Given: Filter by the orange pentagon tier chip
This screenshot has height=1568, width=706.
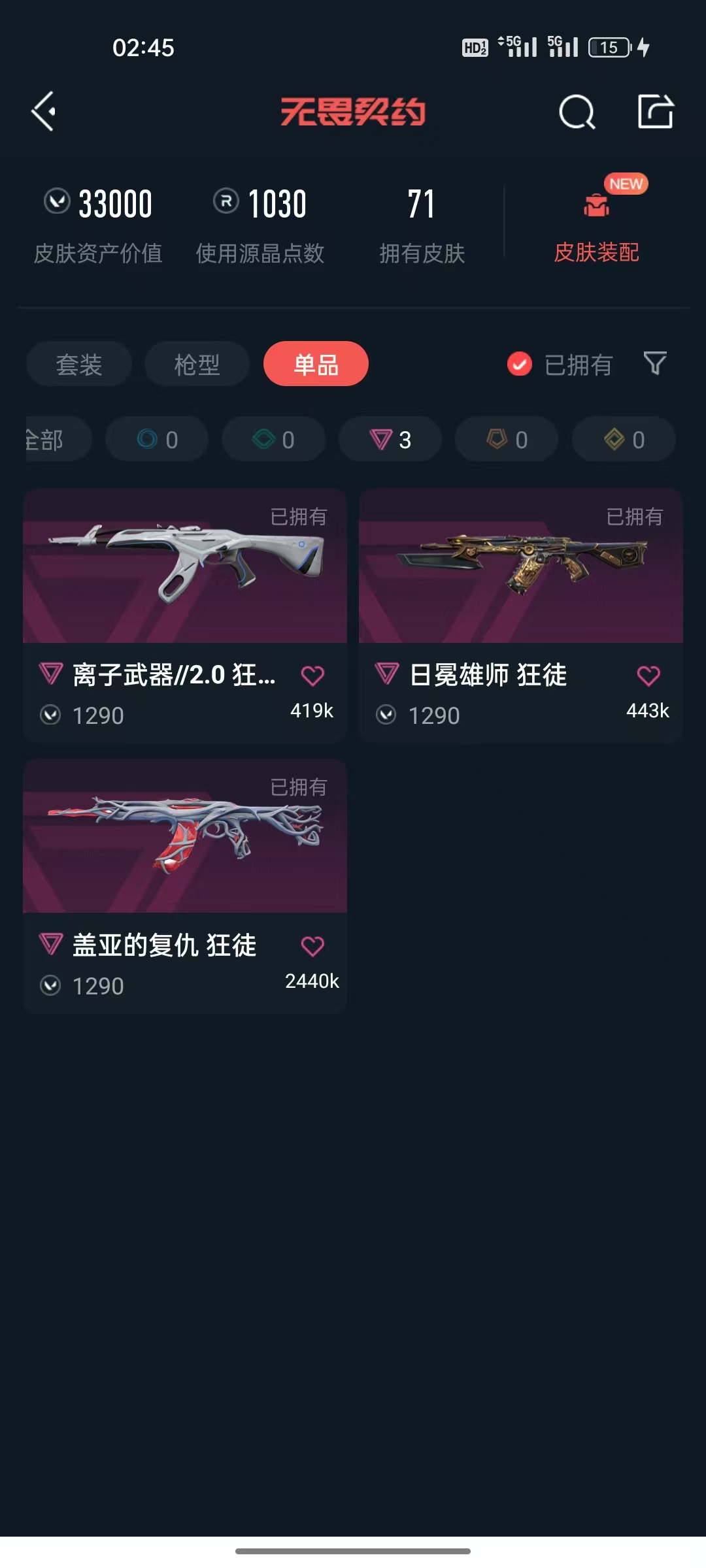Looking at the screenshot, I should click(x=507, y=439).
